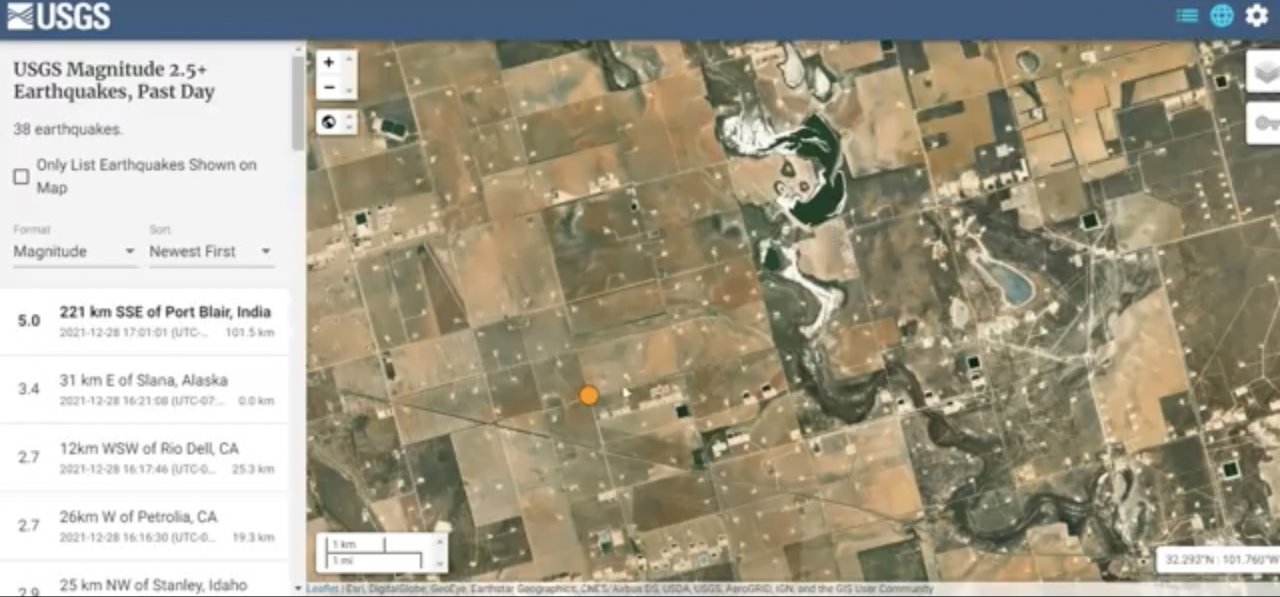Zoom out on the map
This screenshot has height=597, width=1280.
click(329, 88)
